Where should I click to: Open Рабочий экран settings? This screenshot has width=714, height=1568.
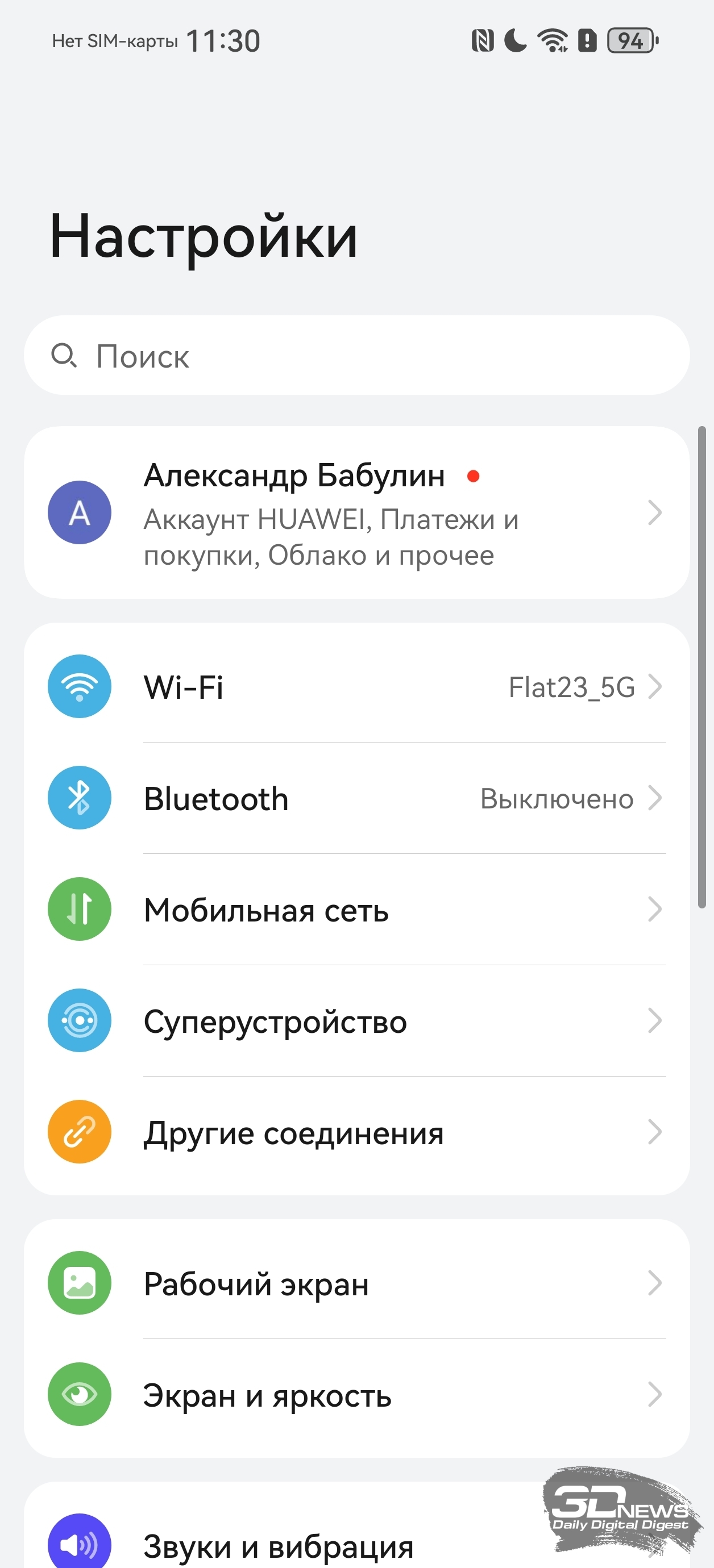click(x=357, y=1283)
